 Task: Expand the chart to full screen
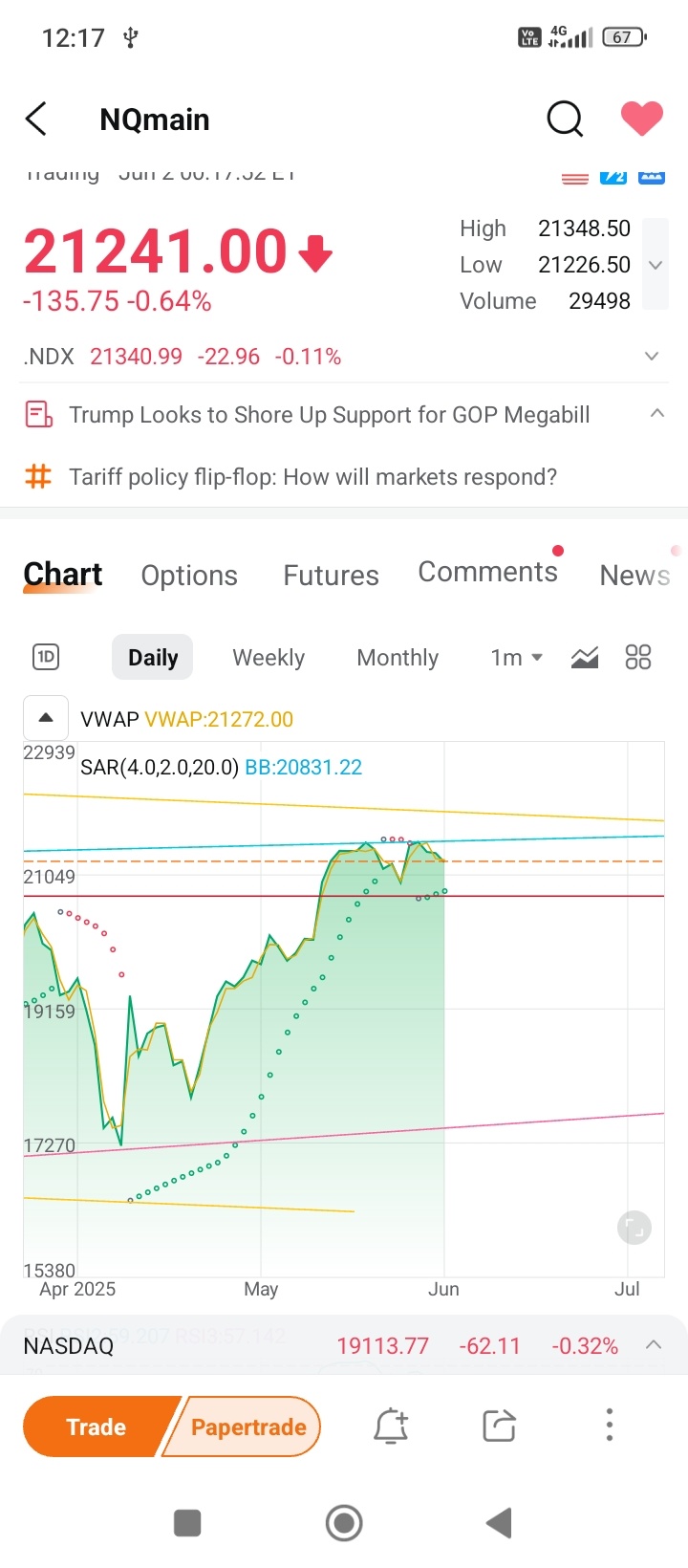634,1228
